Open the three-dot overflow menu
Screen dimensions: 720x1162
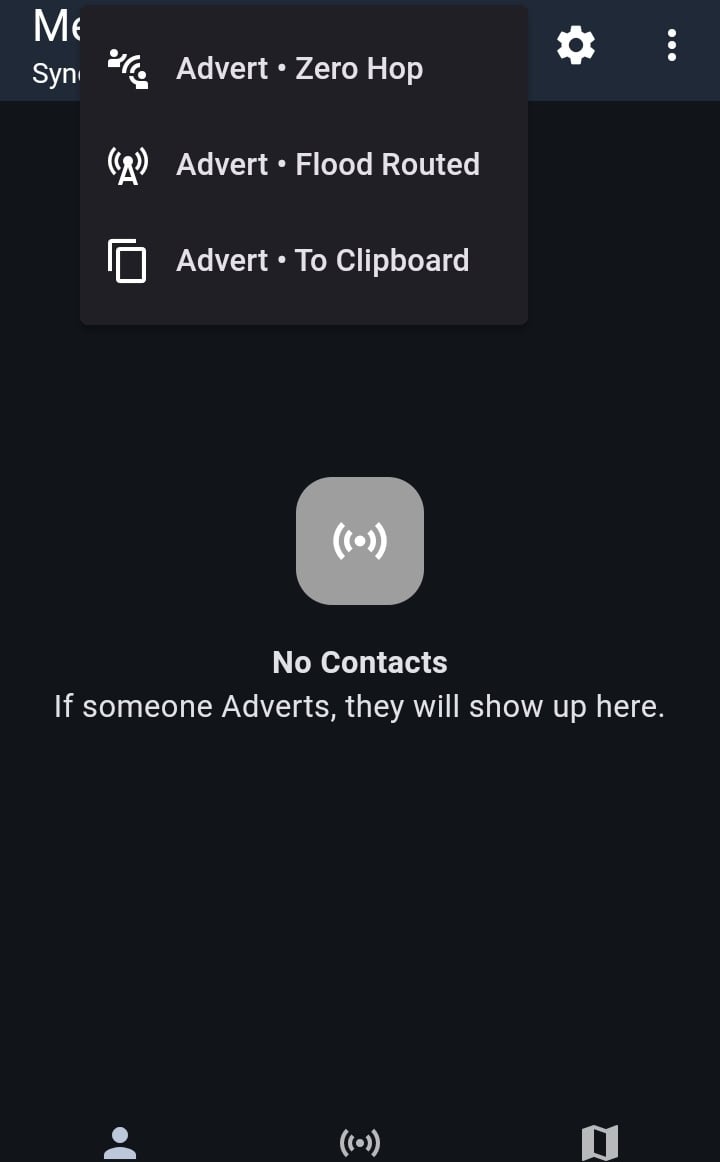coord(671,45)
